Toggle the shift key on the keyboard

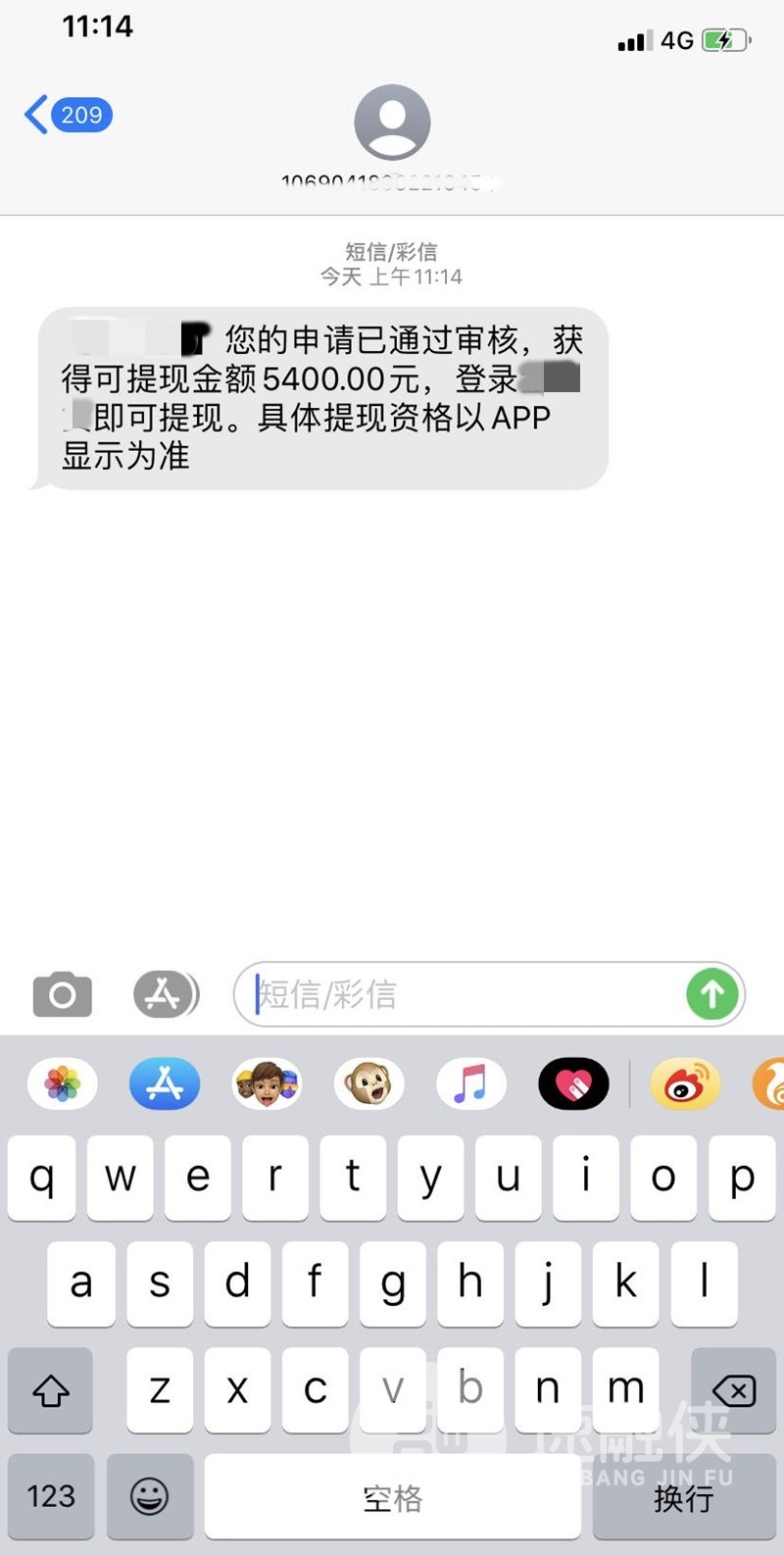(x=51, y=1389)
